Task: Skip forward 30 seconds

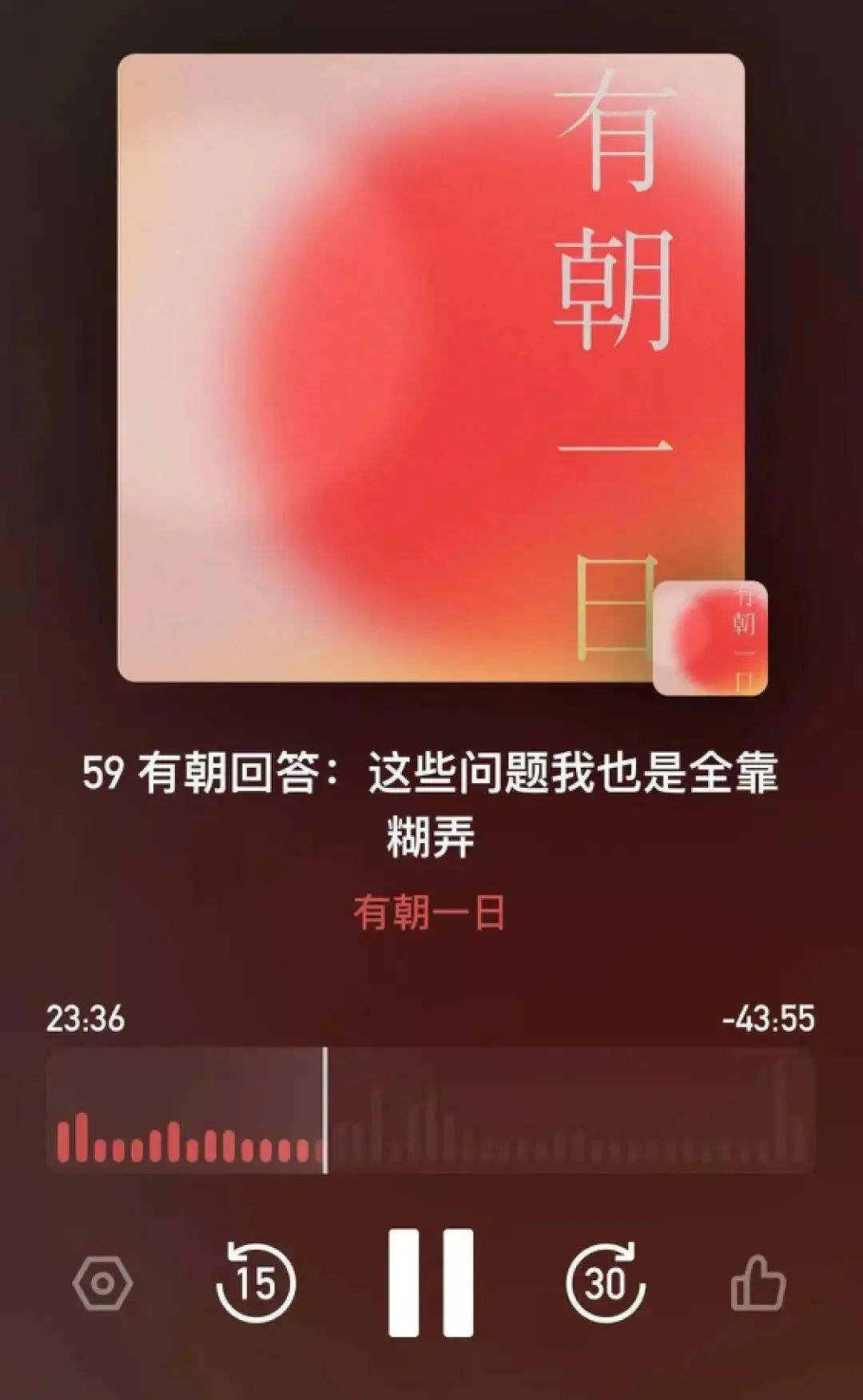Action: pyautogui.click(x=605, y=1283)
